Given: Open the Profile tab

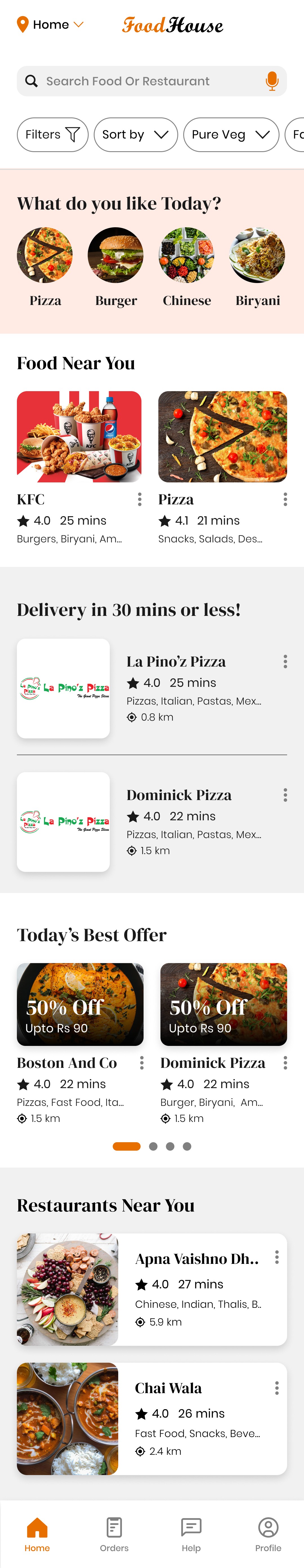Looking at the screenshot, I should click(268, 1534).
